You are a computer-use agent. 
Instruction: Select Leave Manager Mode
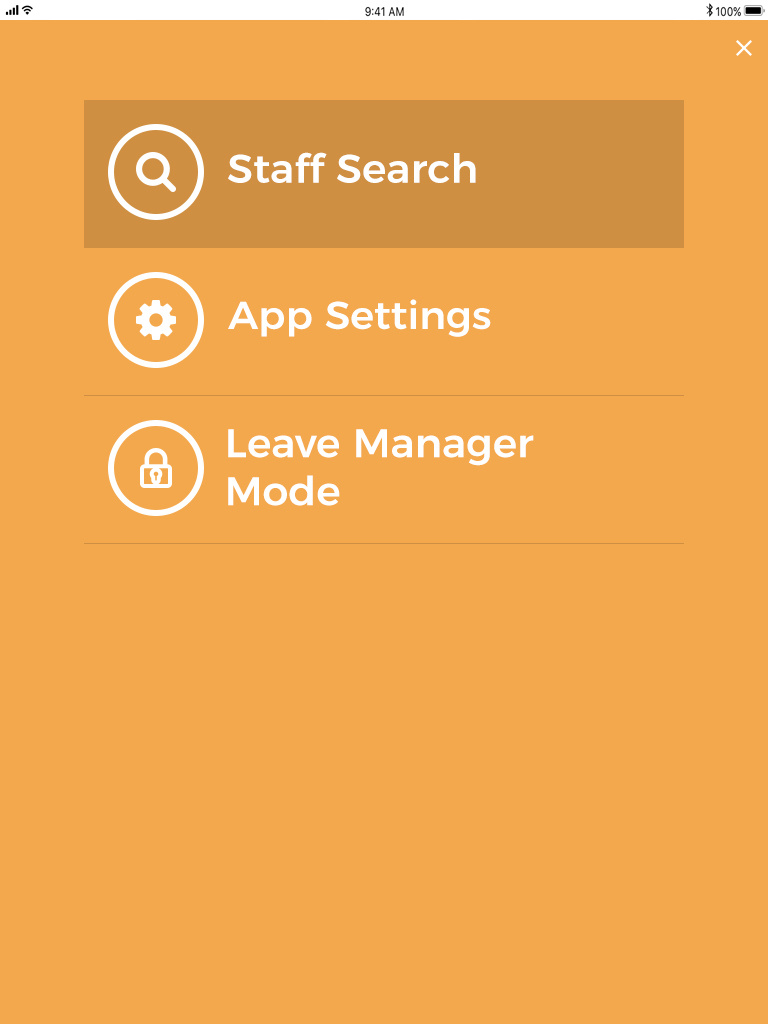pyautogui.click(x=378, y=468)
